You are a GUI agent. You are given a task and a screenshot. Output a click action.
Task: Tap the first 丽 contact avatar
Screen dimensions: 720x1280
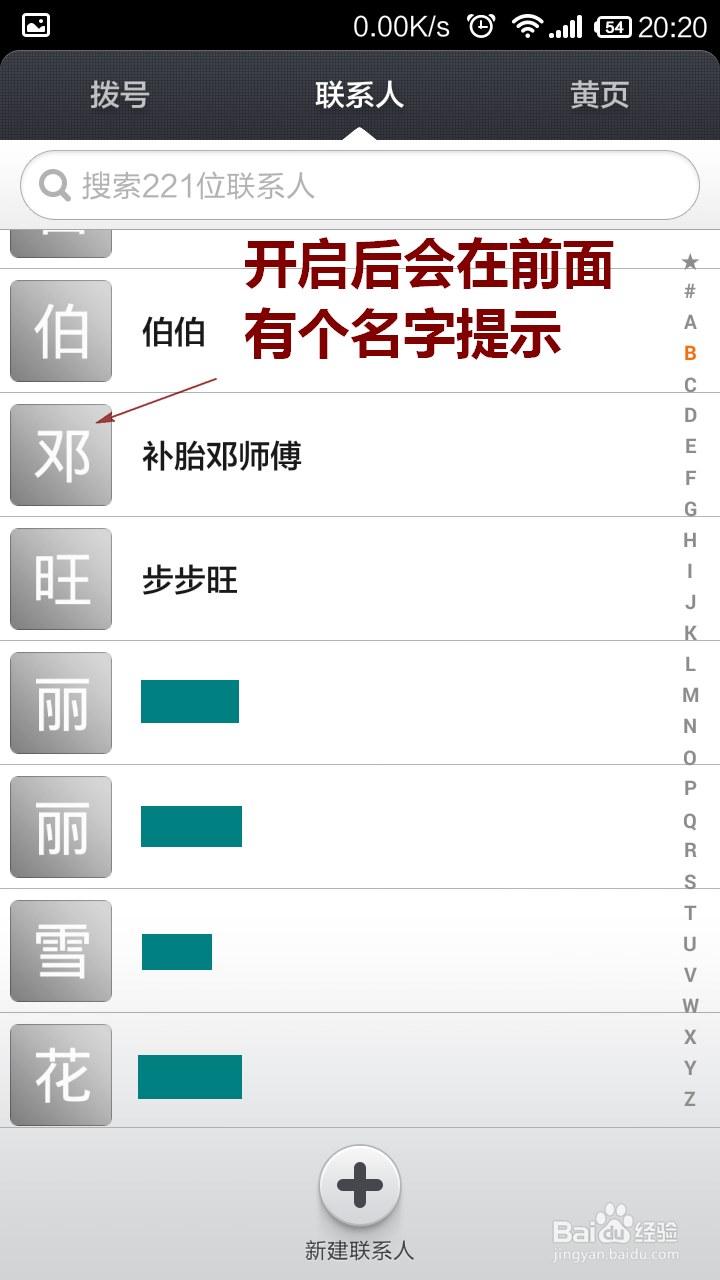pyautogui.click(x=60, y=702)
